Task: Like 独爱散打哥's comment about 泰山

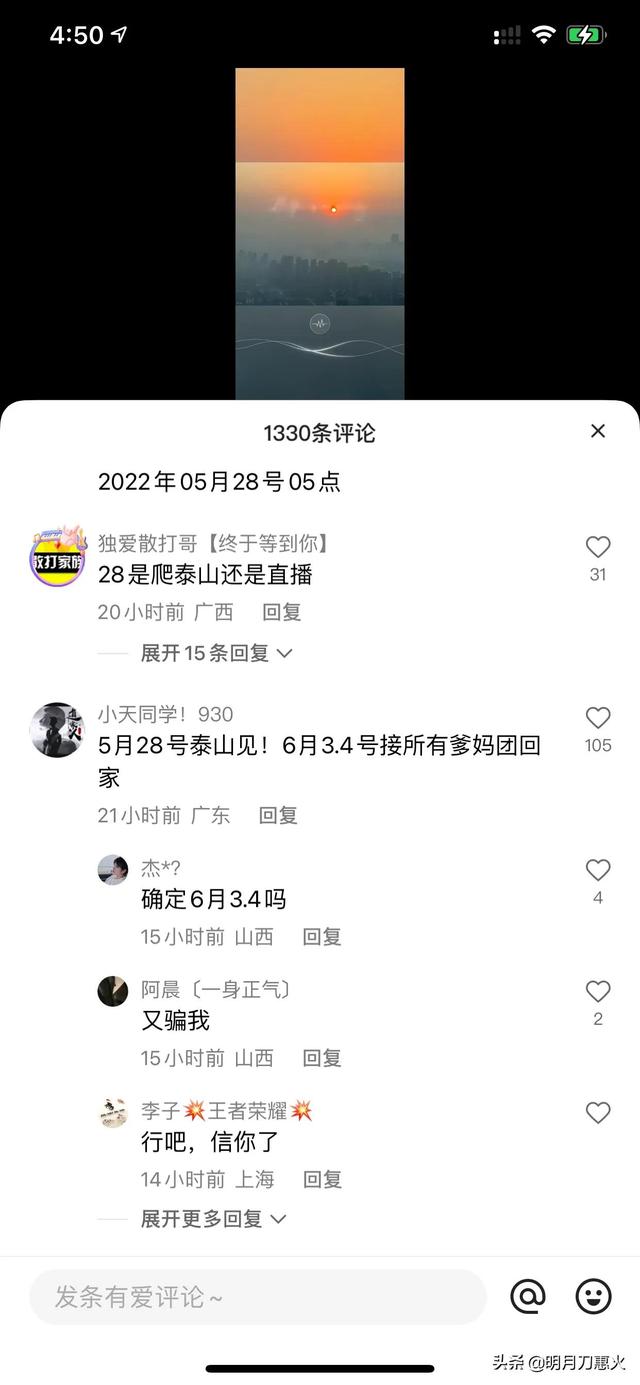Action: (x=598, y=547)
